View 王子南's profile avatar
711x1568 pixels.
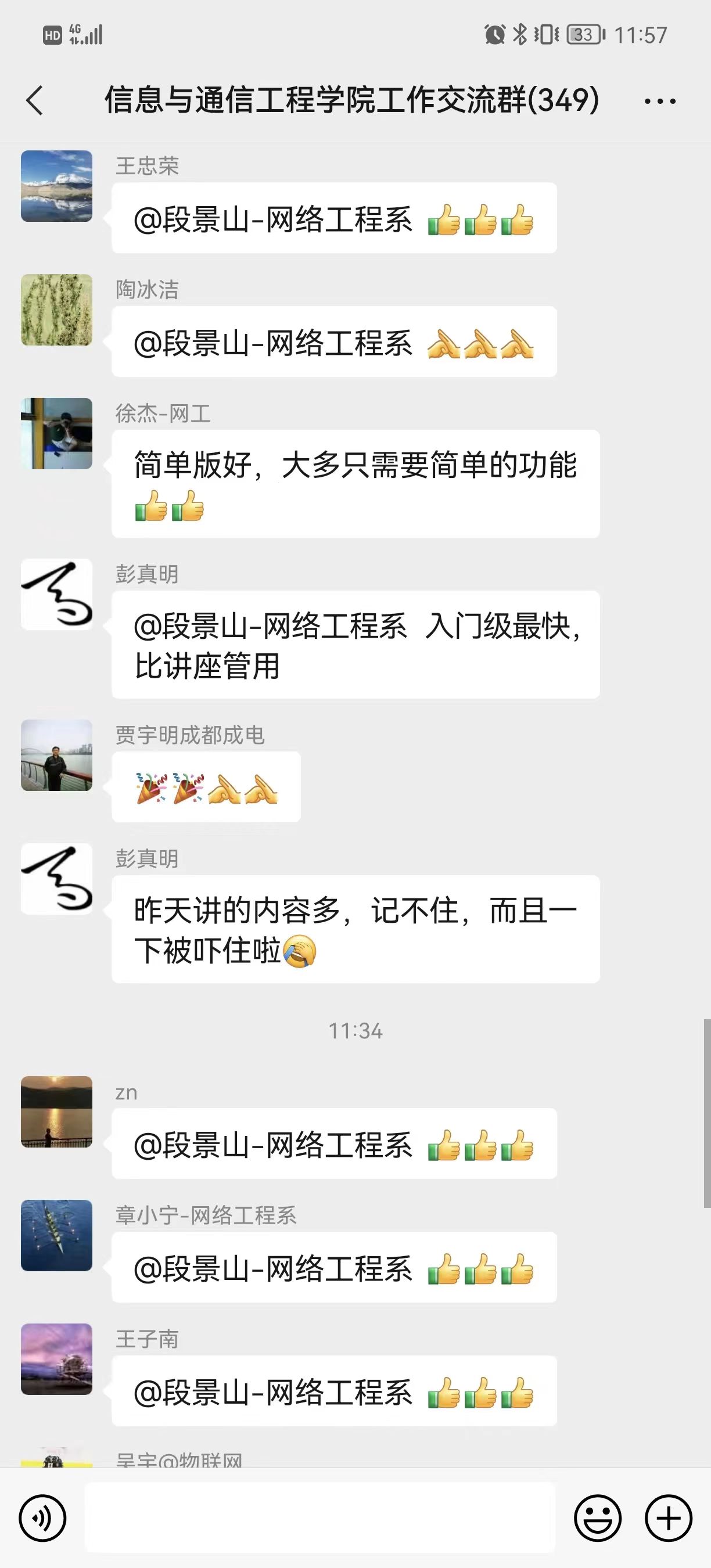point(56,1358)
